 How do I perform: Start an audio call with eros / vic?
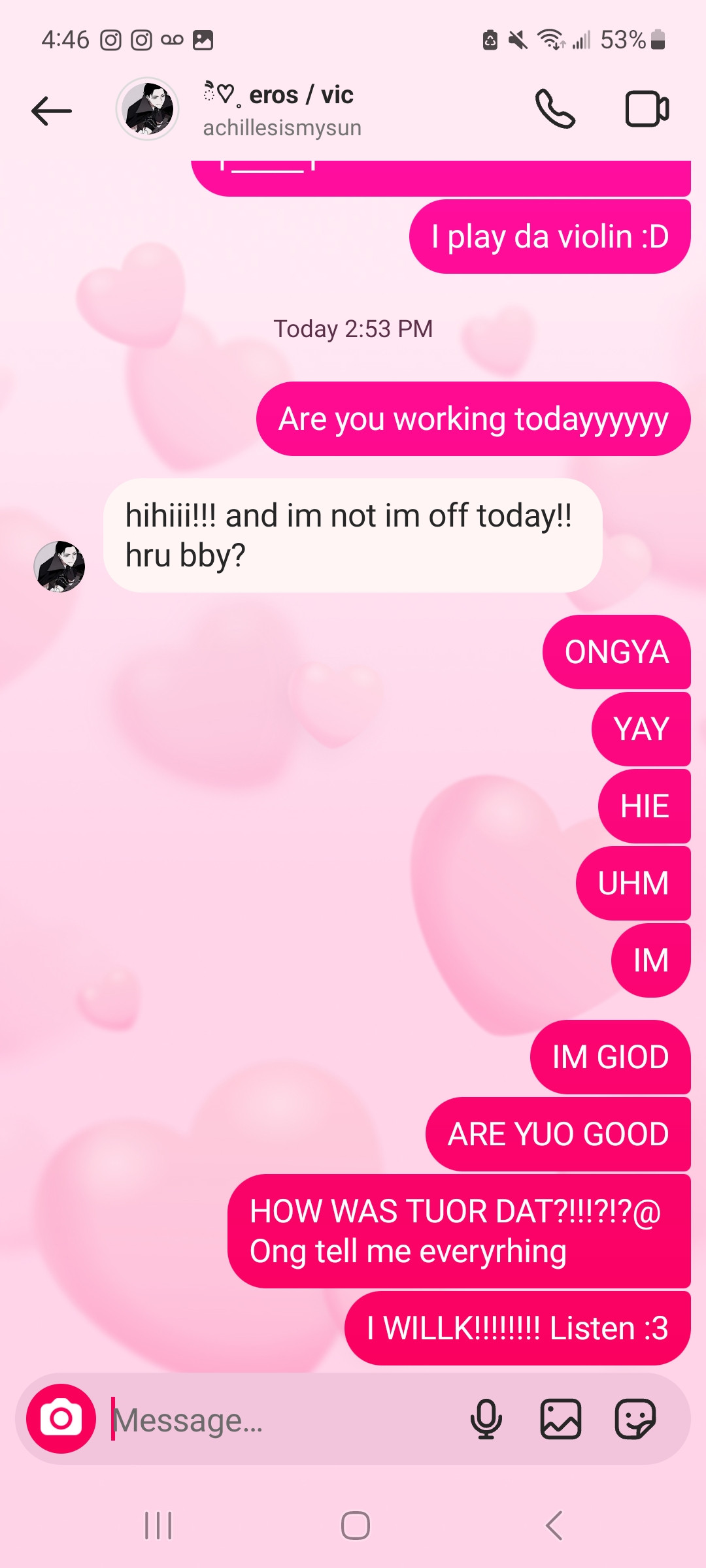click(555, 109)
